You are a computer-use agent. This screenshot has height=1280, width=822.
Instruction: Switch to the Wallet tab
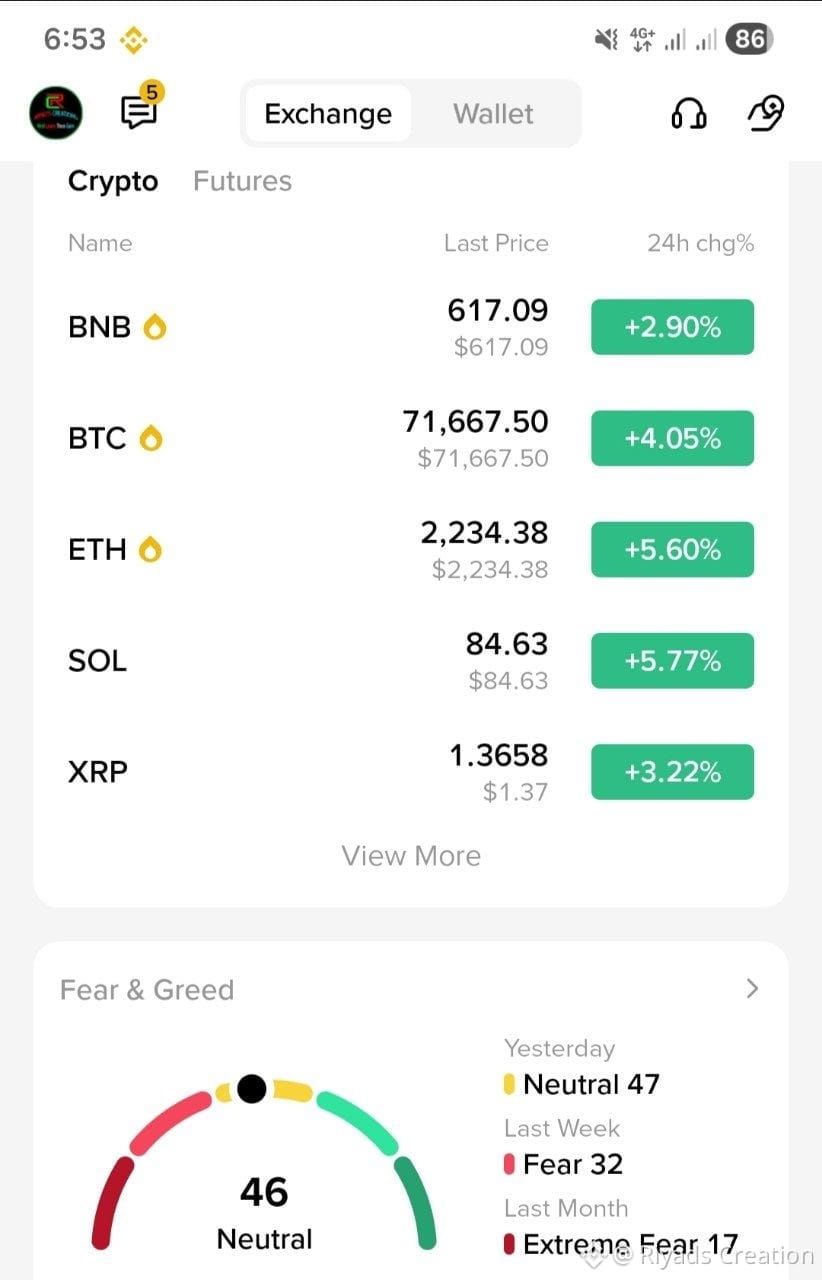click(493, 113)
